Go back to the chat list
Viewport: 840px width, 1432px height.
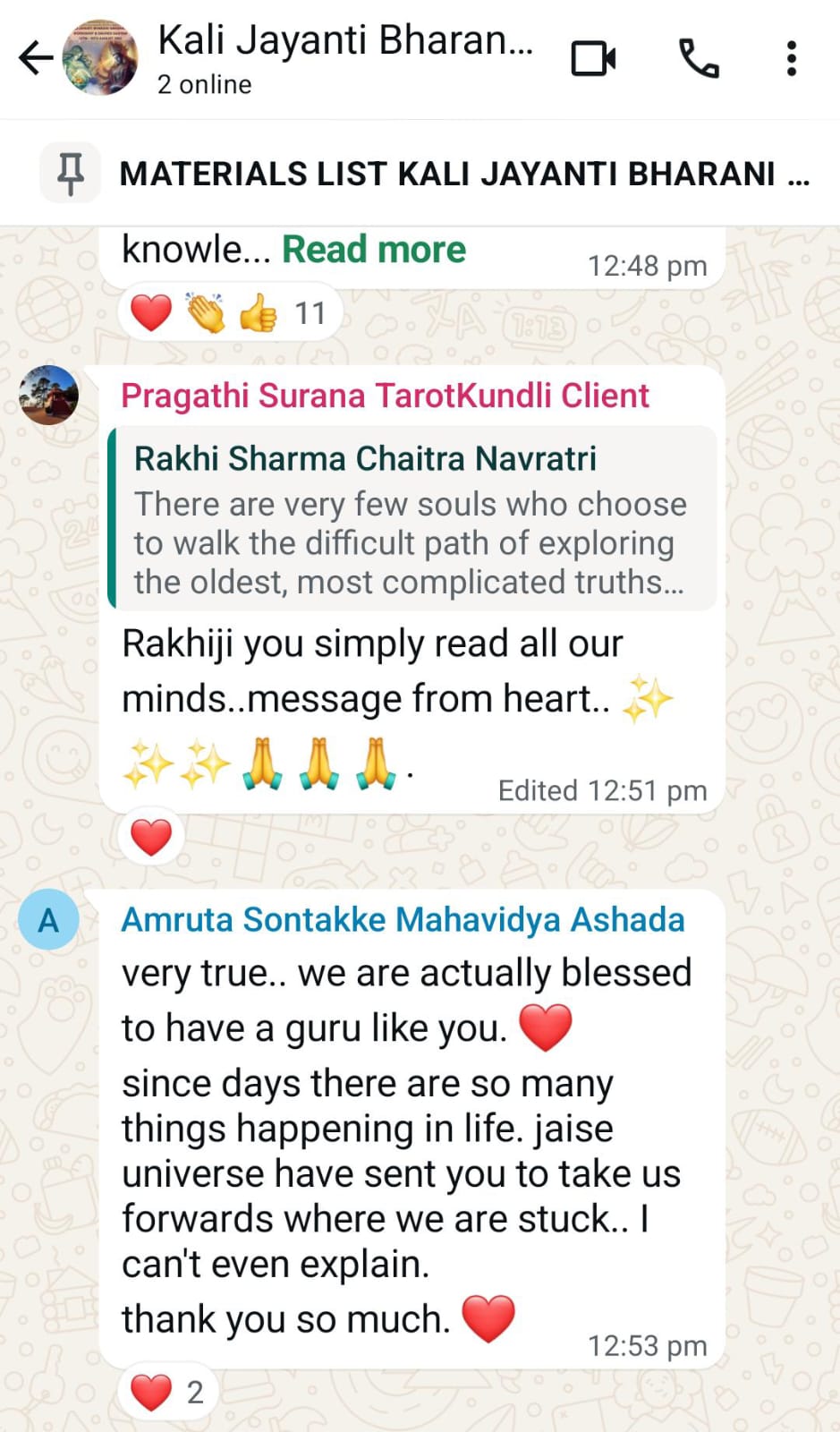(36, 59)
